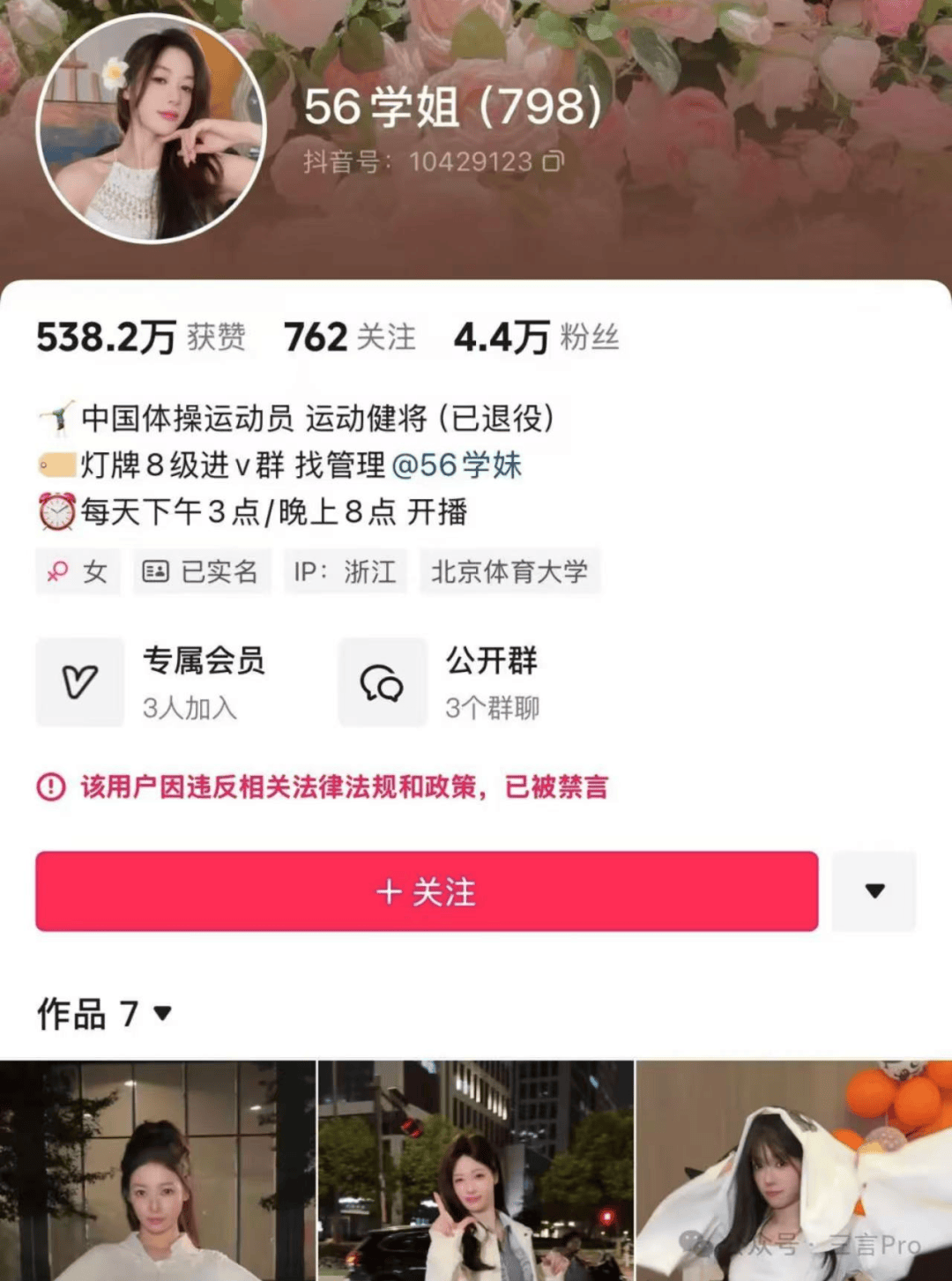Copy the Douyin ID number
The image size is (952, 1281).
coord(553,161)
